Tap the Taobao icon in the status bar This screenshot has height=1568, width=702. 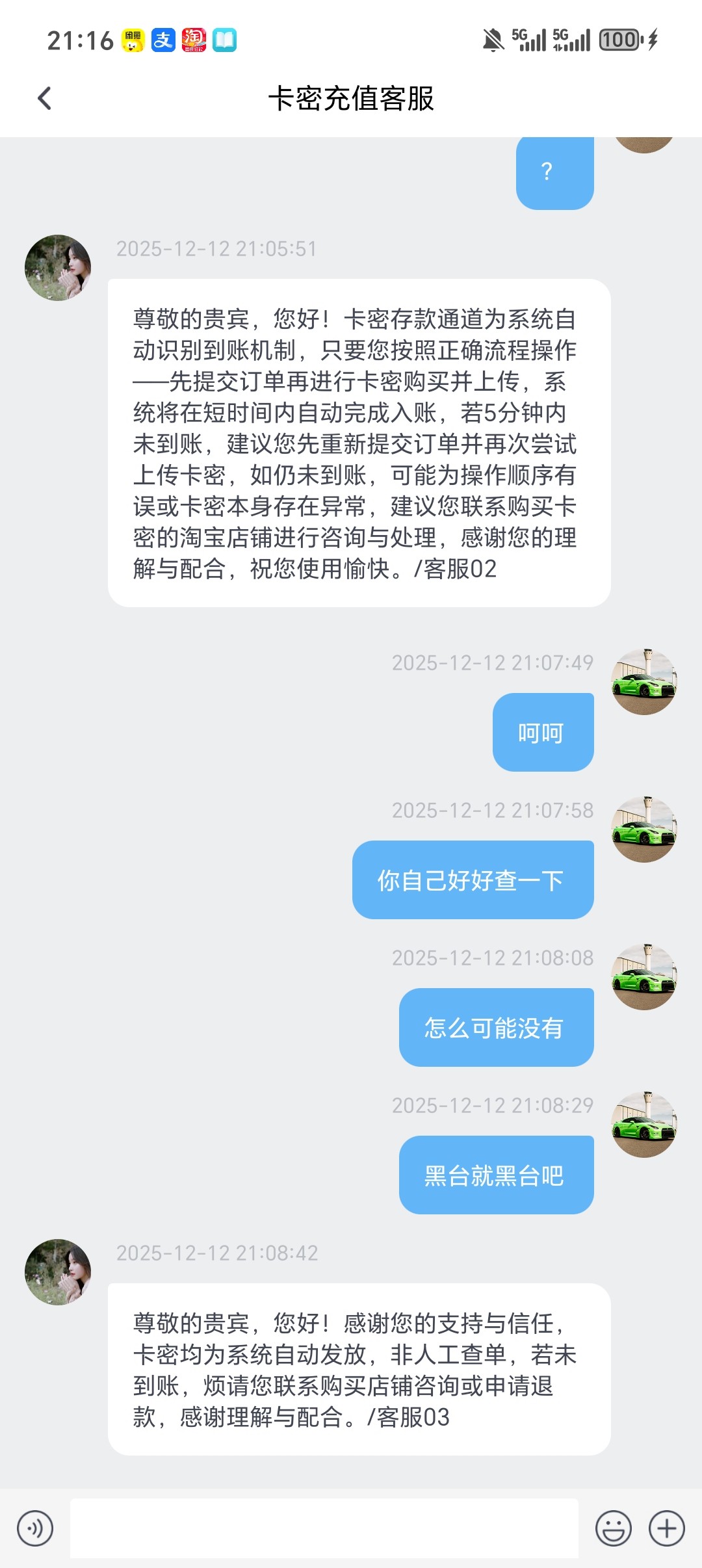point(194,40)
